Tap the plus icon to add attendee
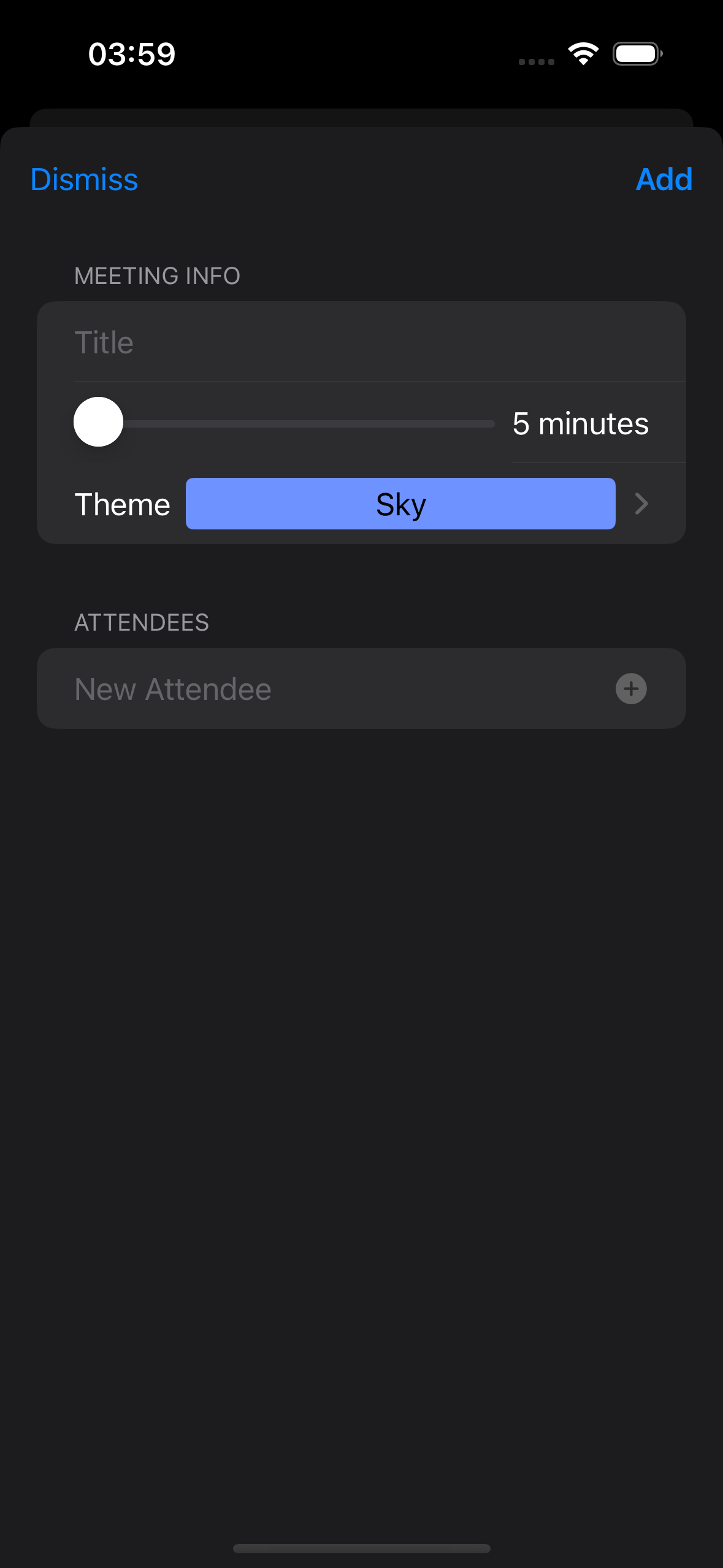This screenshot has height=1568, width=723. click(631, 689)
